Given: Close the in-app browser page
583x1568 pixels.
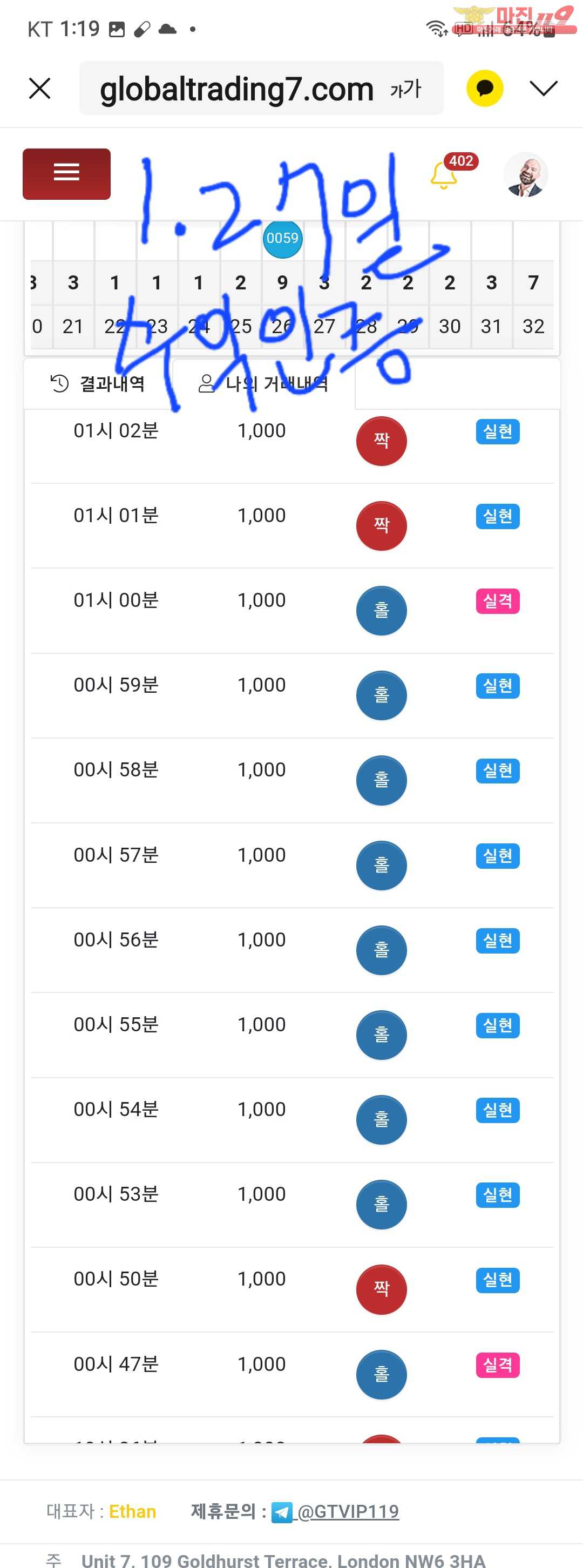Looking at the screenshot, I should [x=39, y=89].
